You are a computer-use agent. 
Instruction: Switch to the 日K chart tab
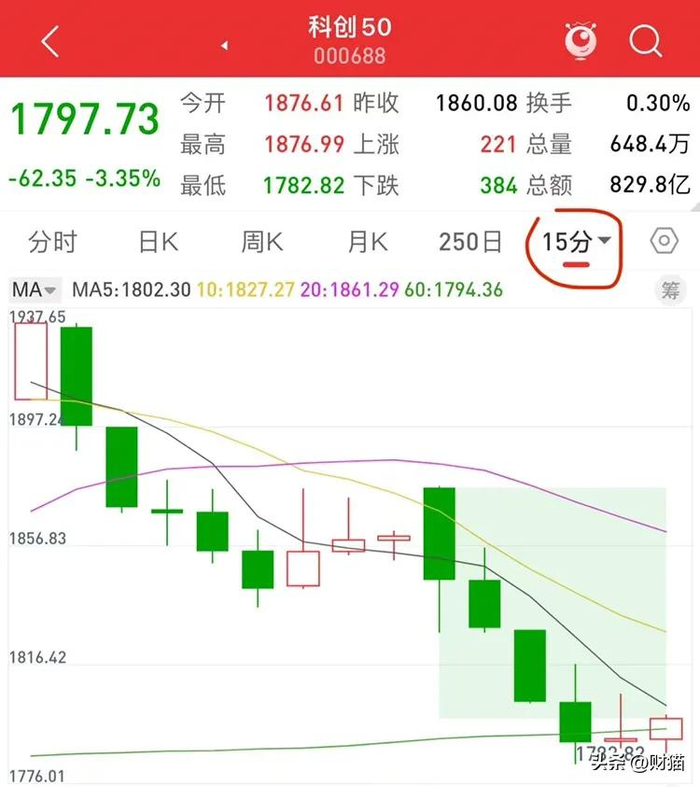159,242
